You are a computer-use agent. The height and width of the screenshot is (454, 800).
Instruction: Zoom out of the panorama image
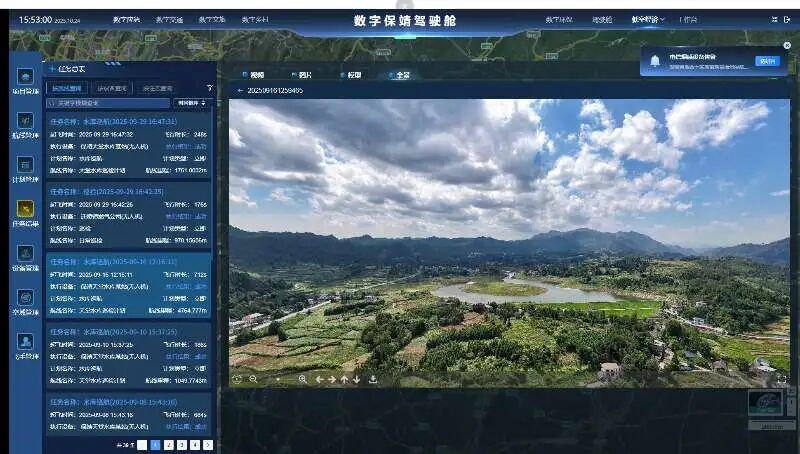[x=253, y=379]
